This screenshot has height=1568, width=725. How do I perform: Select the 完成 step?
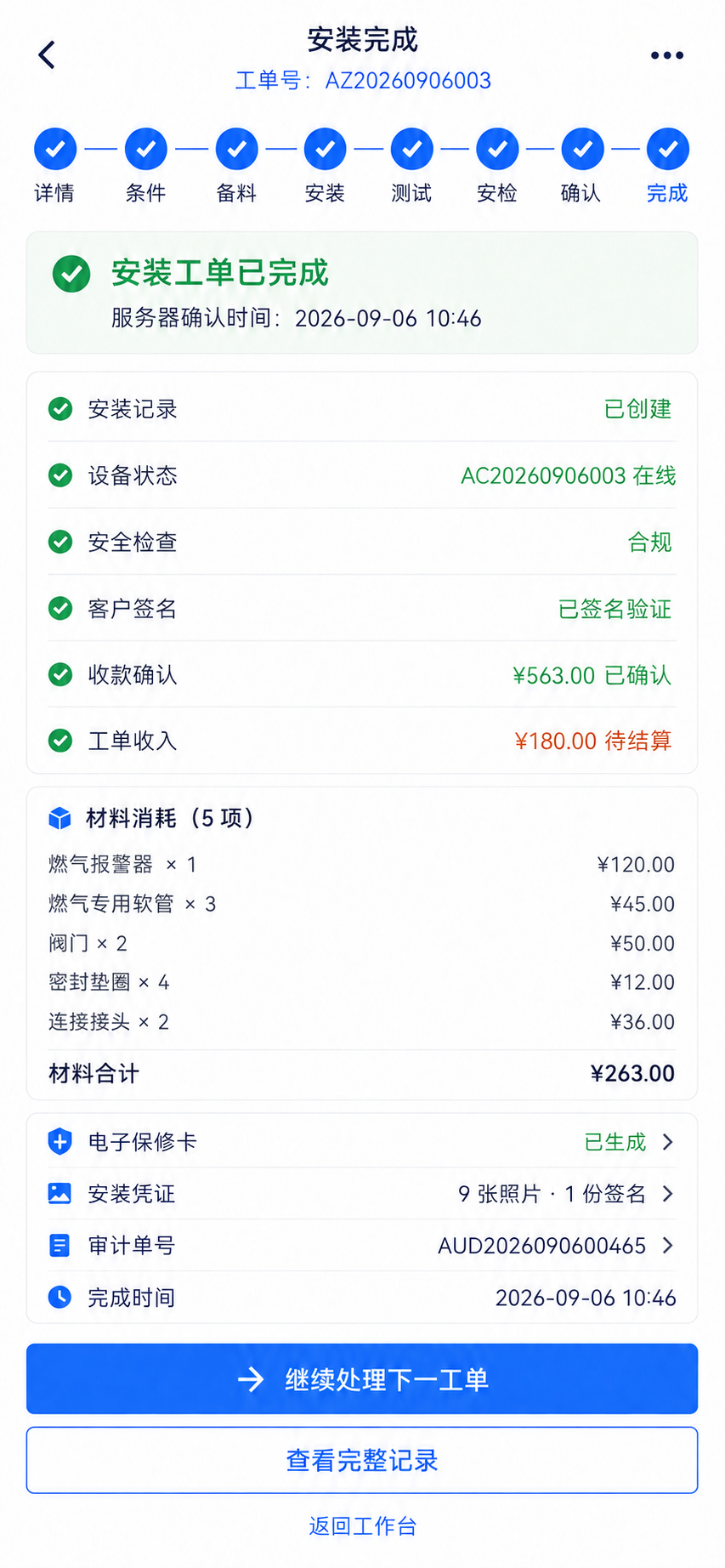[667, 166]
